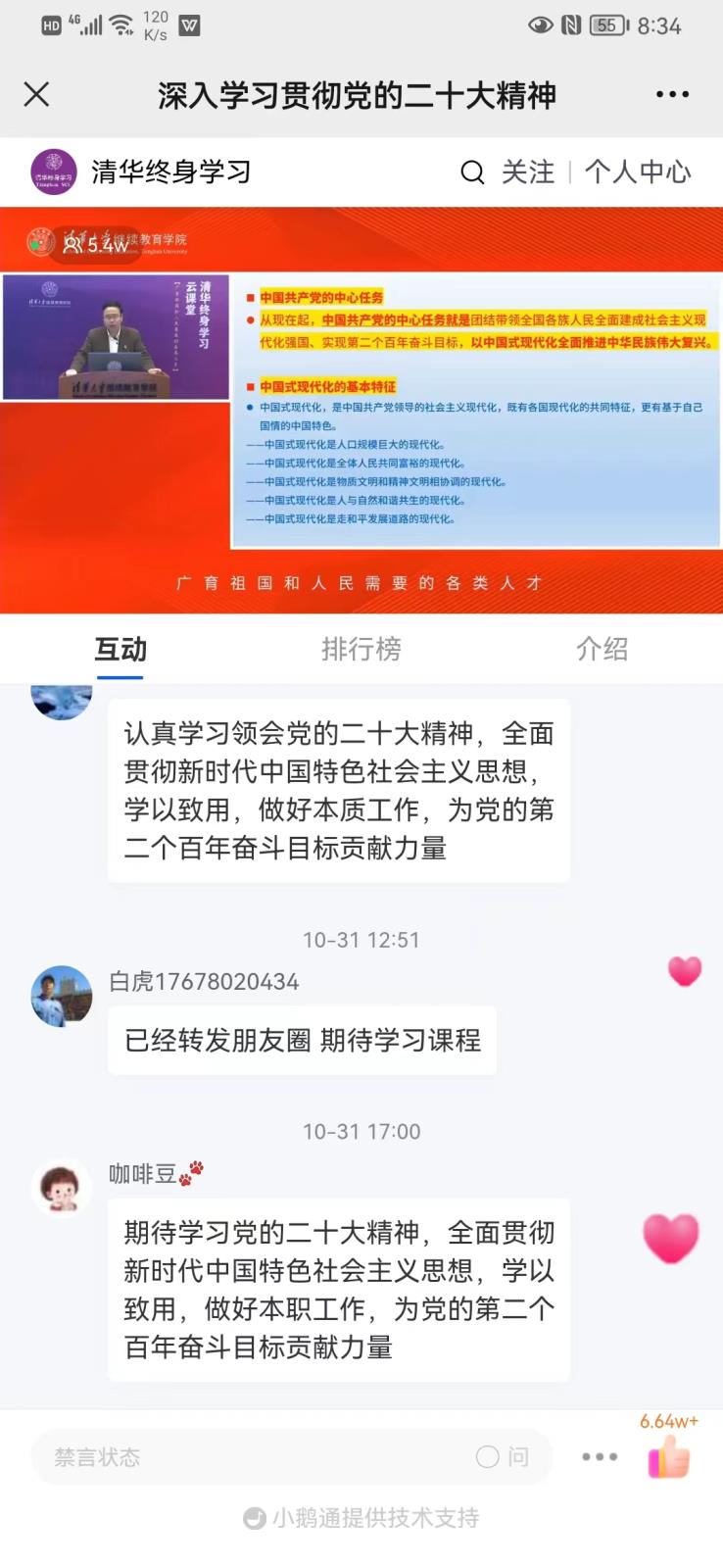Switch to the 排行榜 tab

coord(361,649)
